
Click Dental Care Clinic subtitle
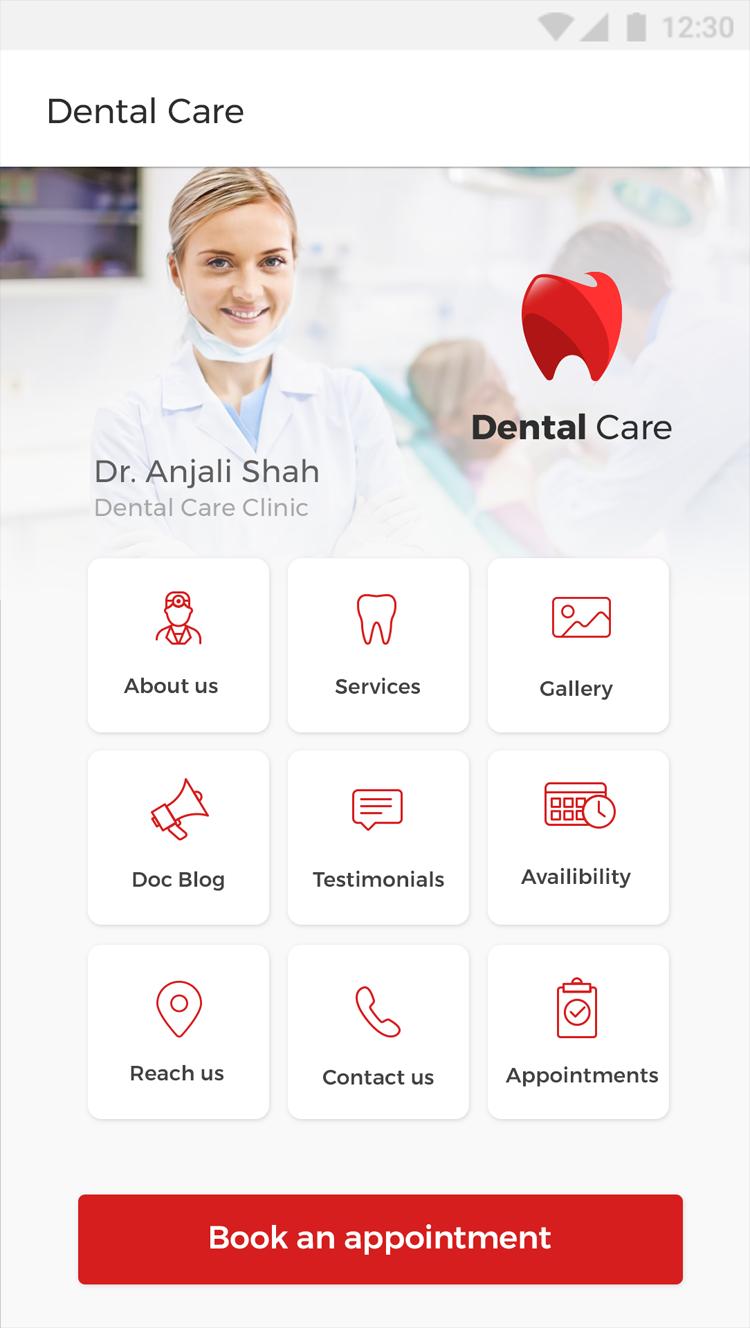point(202,508)
